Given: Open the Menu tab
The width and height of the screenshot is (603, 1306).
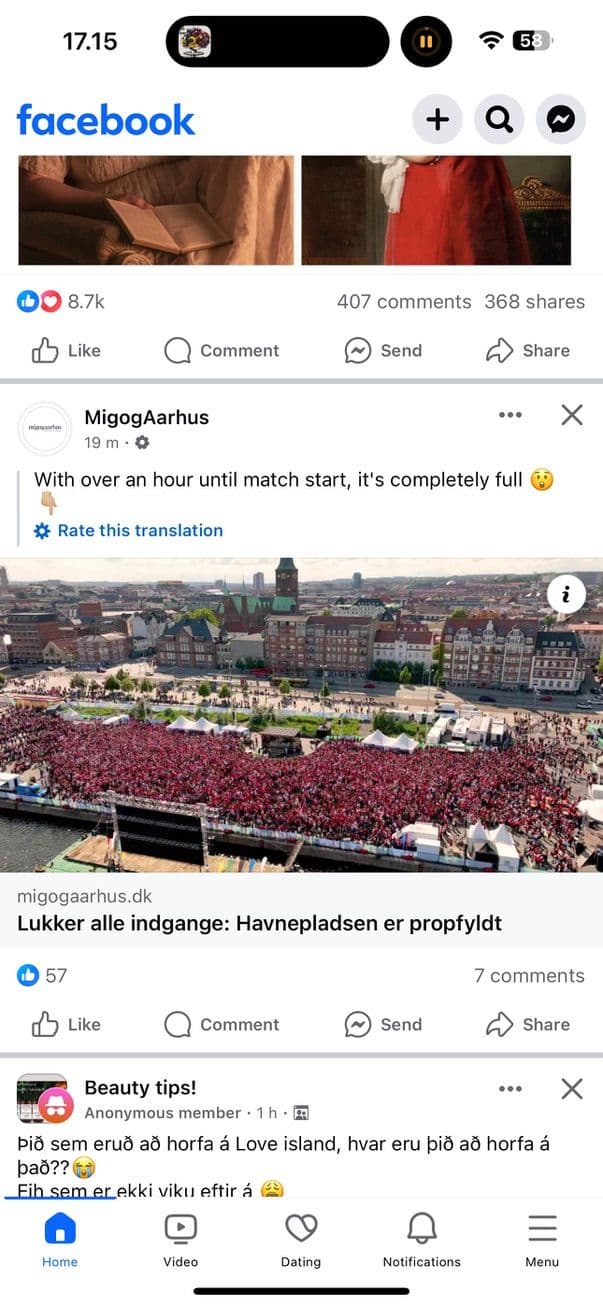Looking at the screenshot, I should click(542, 1240).
